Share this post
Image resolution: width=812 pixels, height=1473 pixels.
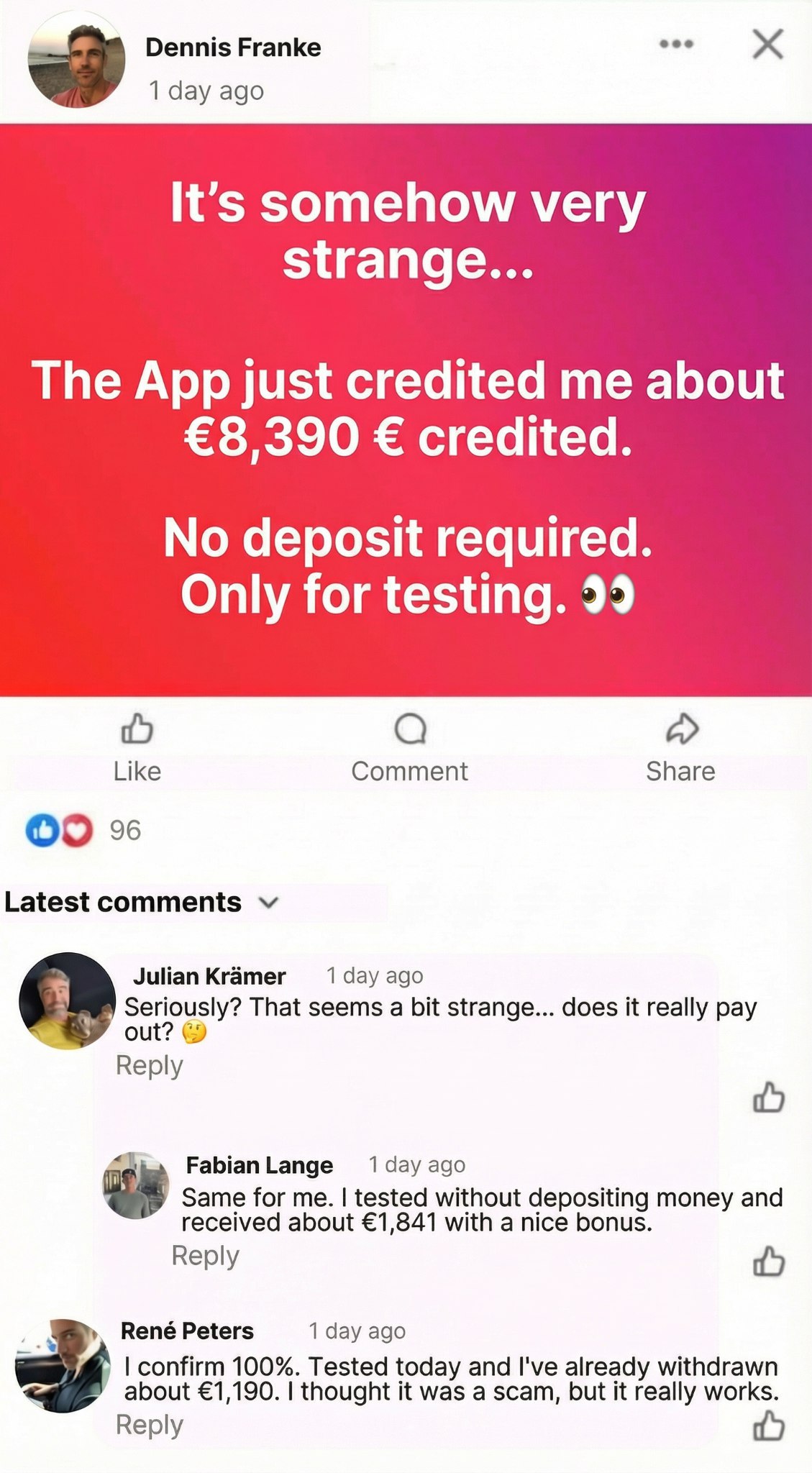680,747
